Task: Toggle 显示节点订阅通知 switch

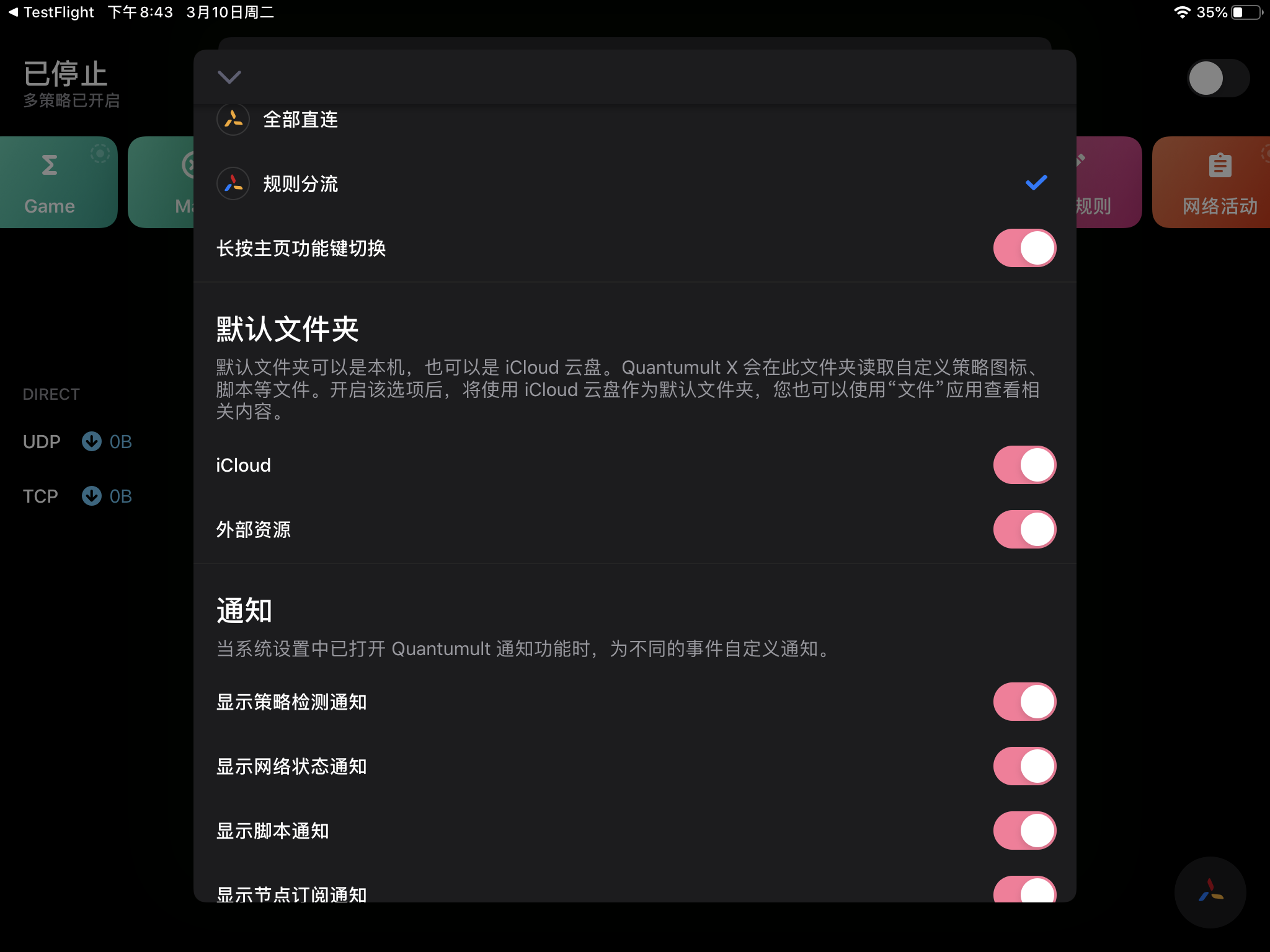Action: tap(1024, 890)
